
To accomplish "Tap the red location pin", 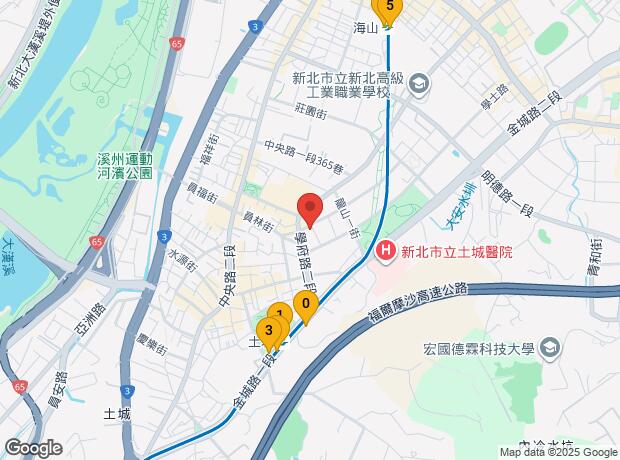I will 310,210.
